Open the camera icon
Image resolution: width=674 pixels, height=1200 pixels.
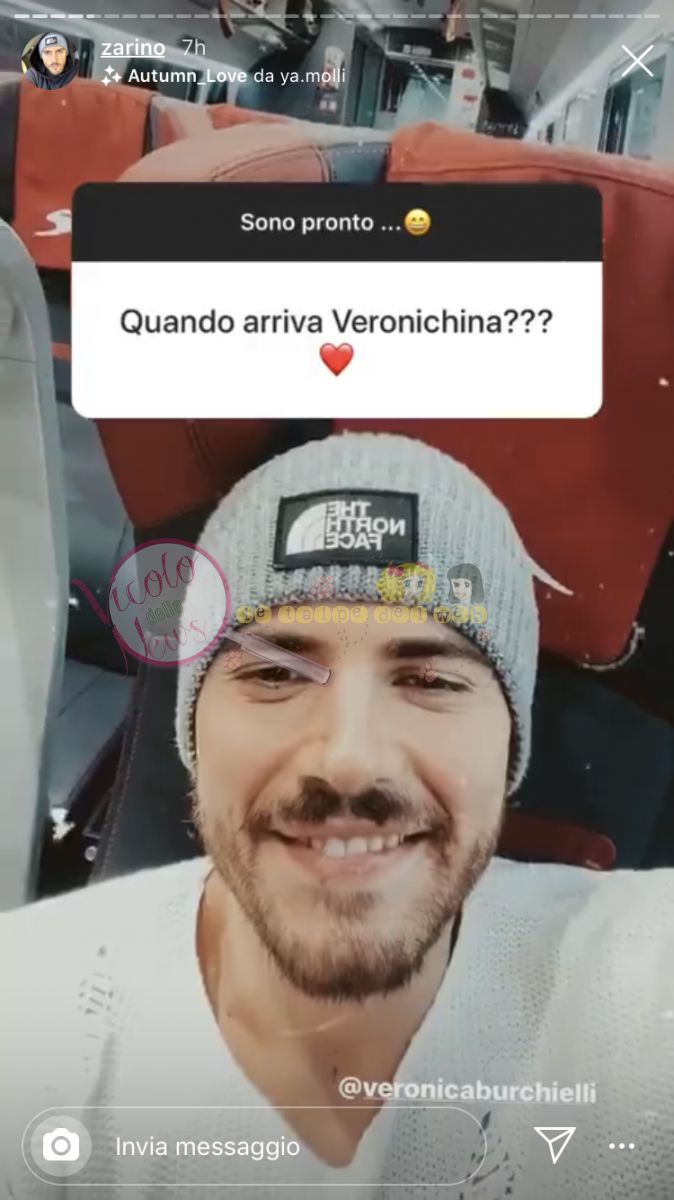click(61, 1145)
